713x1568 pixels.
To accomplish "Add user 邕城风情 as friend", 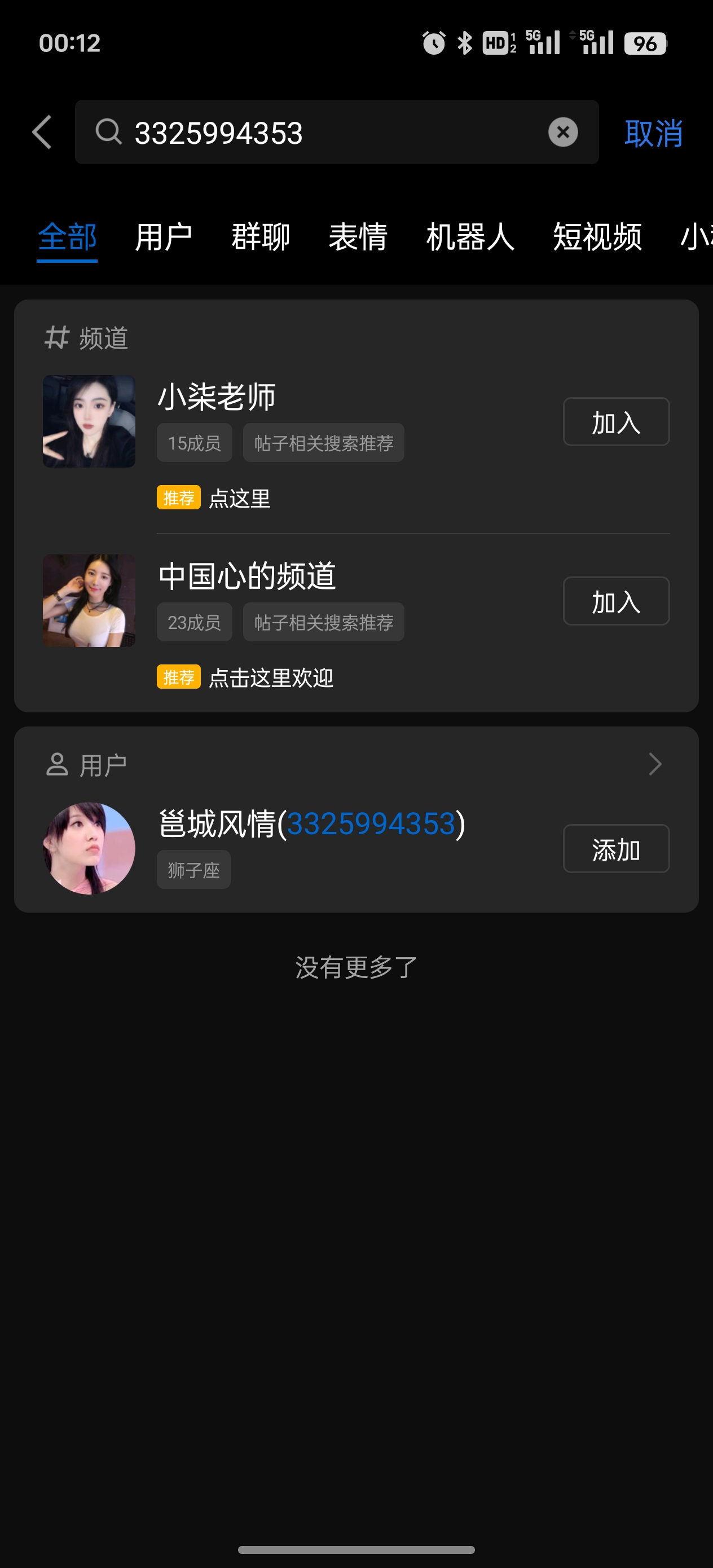I will [615, 848].
